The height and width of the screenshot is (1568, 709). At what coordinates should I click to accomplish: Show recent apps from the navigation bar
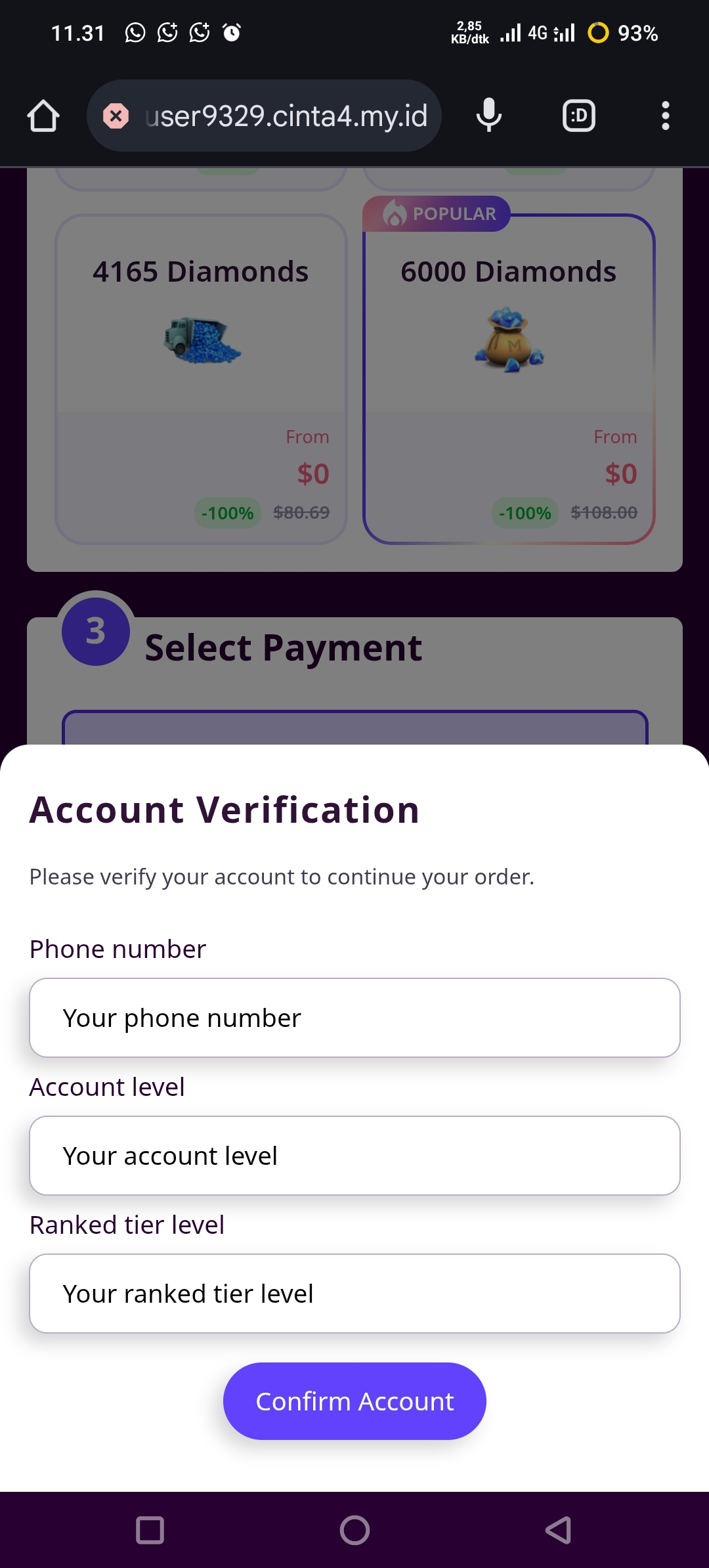point(150,1531)
